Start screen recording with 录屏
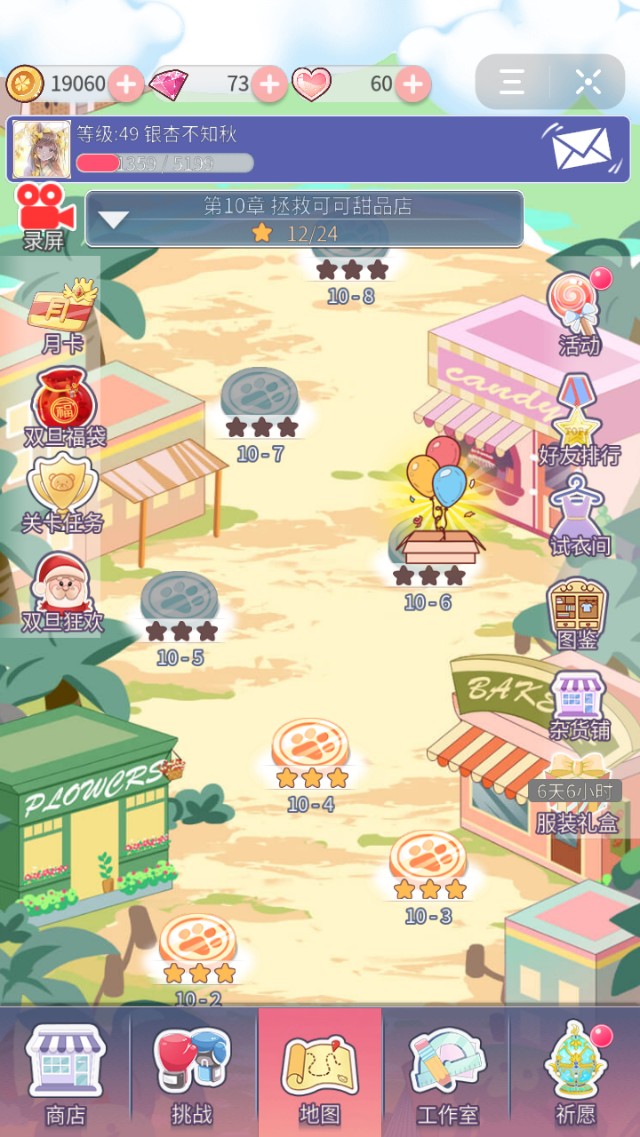This screenshot has width=640, height=1137. click(44, 215)
